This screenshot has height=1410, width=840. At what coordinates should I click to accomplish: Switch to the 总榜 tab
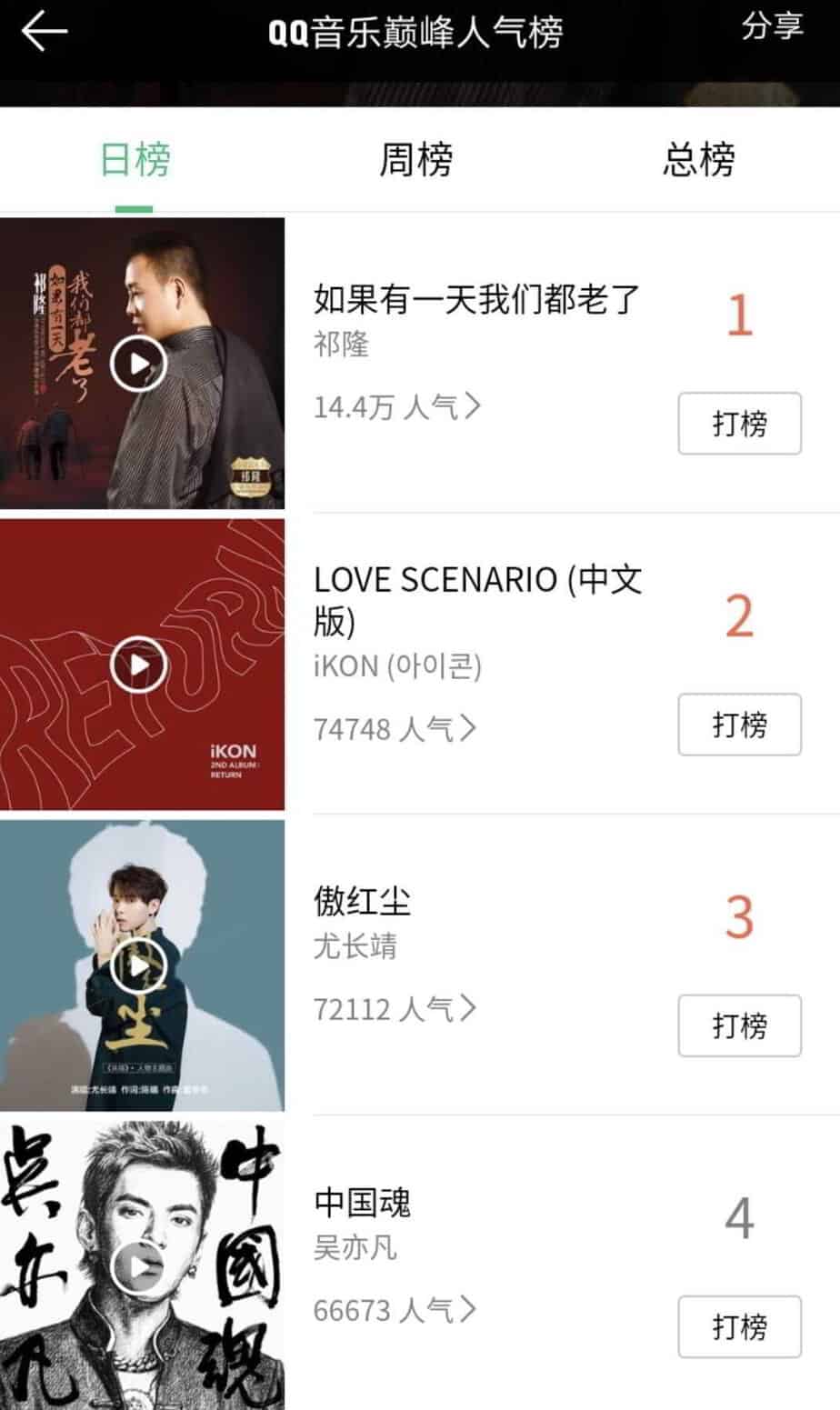point(698,161)
